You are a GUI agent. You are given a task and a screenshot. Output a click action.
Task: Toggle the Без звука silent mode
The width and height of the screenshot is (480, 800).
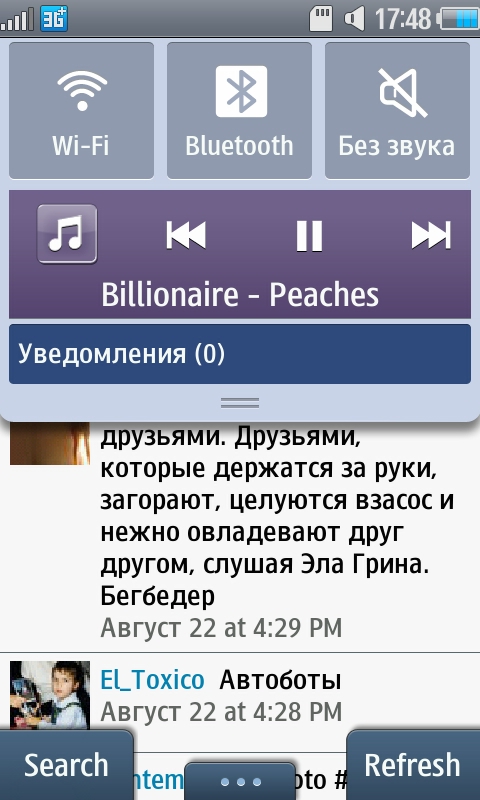pos(397,111)
